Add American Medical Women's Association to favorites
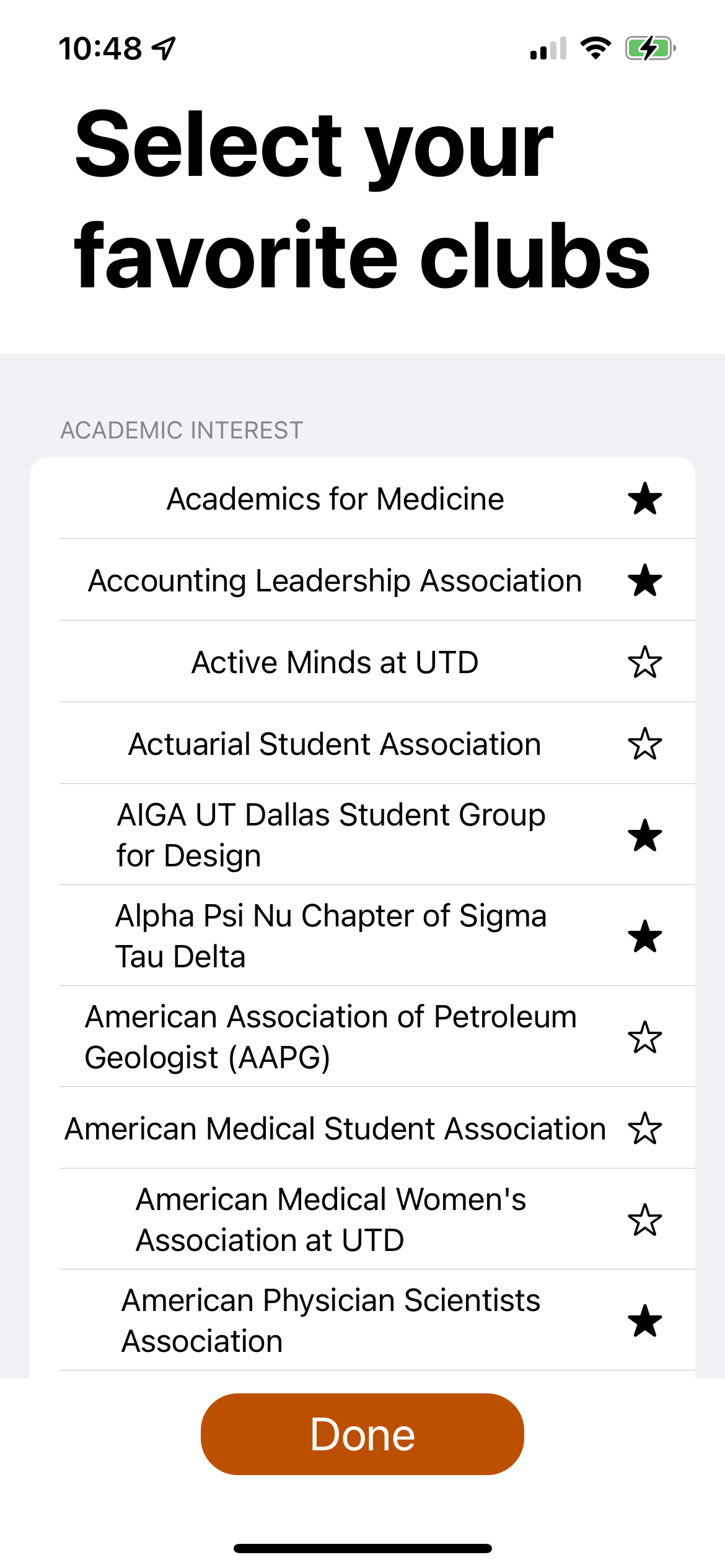This screenshot has height=1568, width=725. 644,1220
